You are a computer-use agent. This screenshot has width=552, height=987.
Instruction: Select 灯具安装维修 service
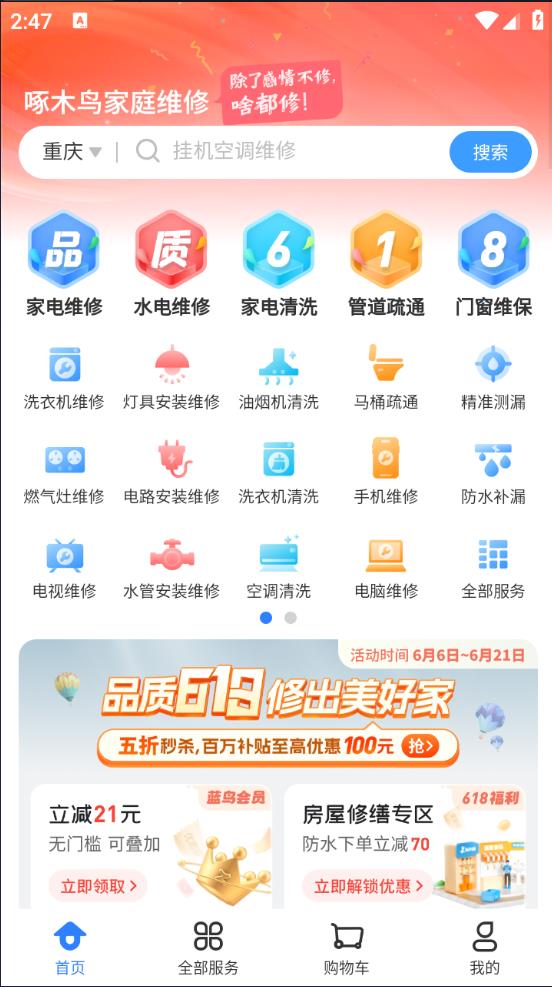[x=171, y=378]
